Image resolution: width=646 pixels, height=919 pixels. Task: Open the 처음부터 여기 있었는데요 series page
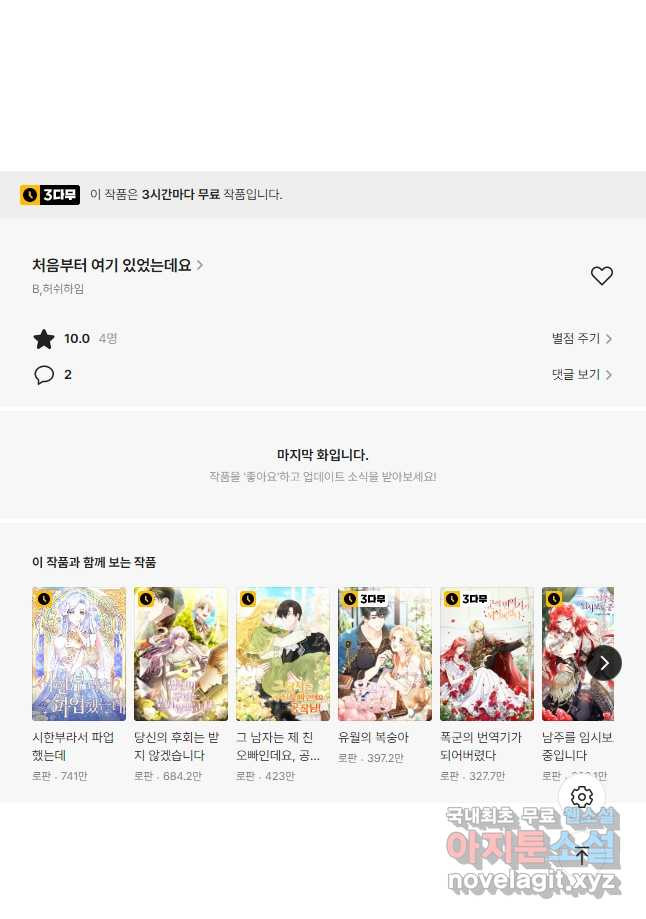117,265
